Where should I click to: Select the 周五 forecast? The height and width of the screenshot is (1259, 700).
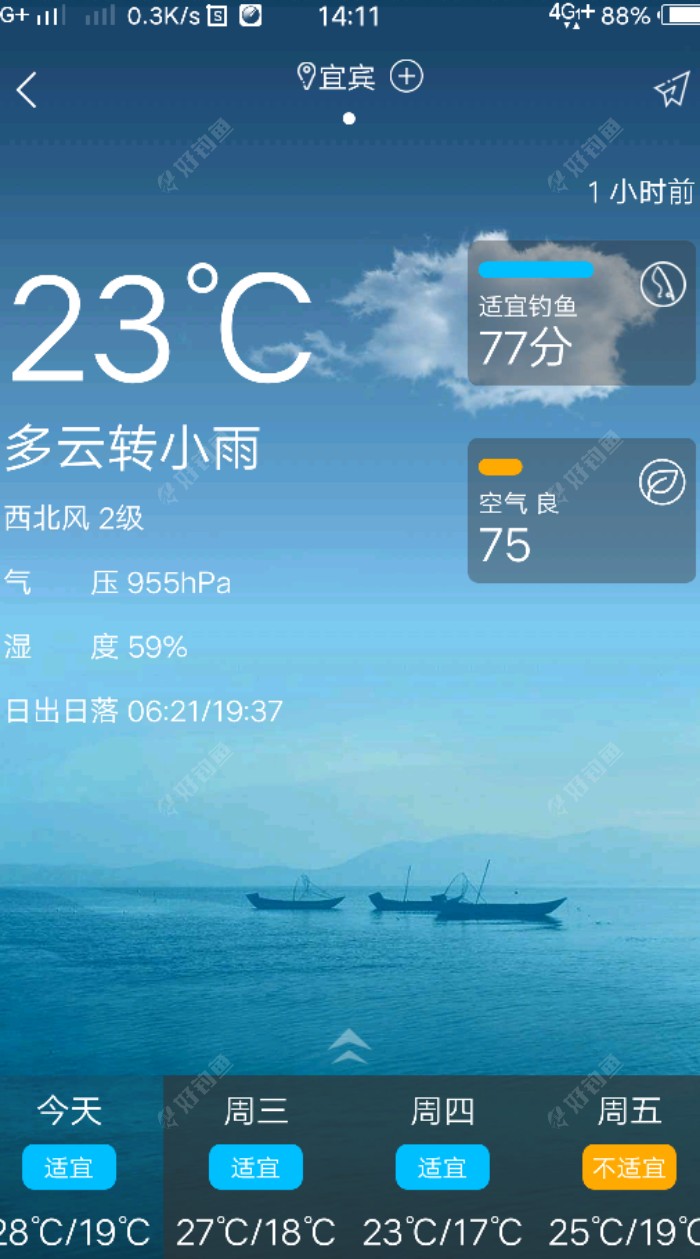(x=628, y=1165)
